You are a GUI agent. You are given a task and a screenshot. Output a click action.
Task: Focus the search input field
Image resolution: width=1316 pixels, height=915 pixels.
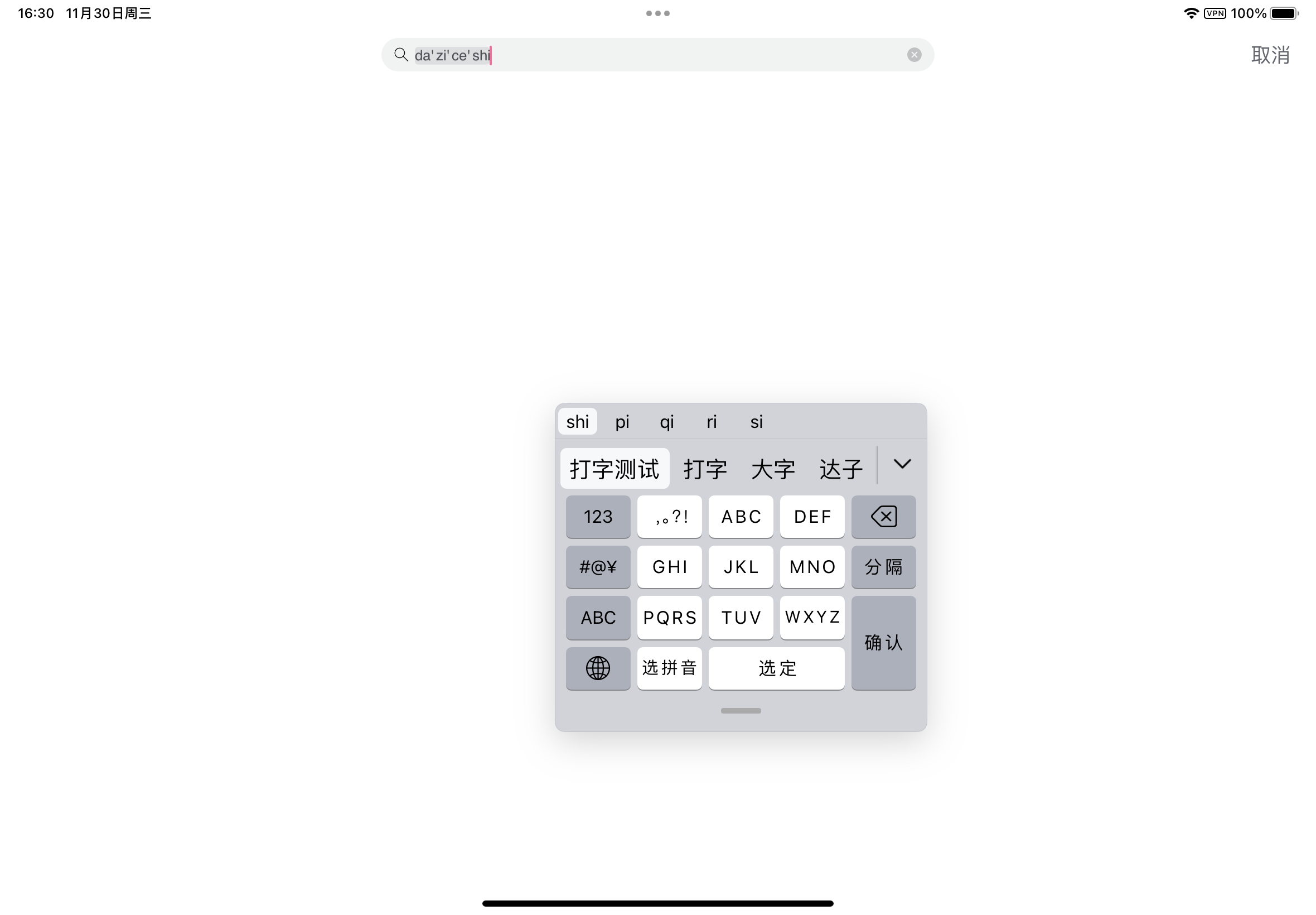click(688, 55)
